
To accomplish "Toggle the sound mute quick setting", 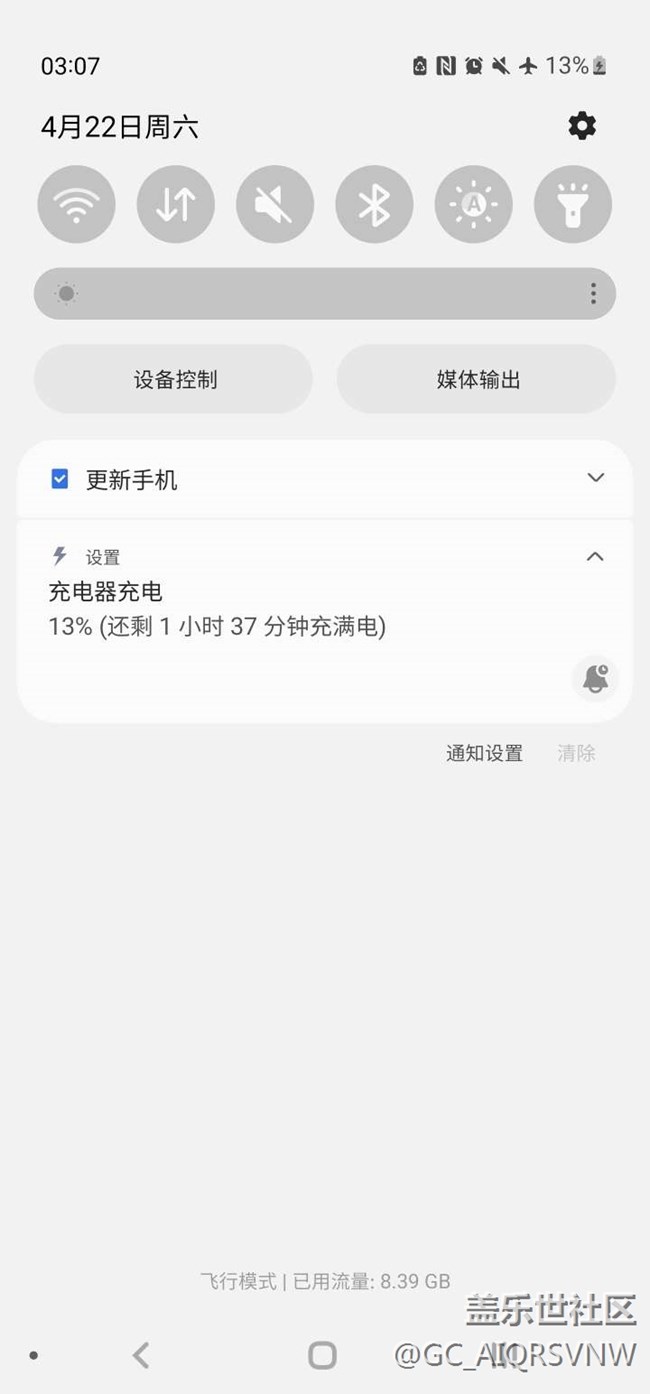I will pos(274,205).
